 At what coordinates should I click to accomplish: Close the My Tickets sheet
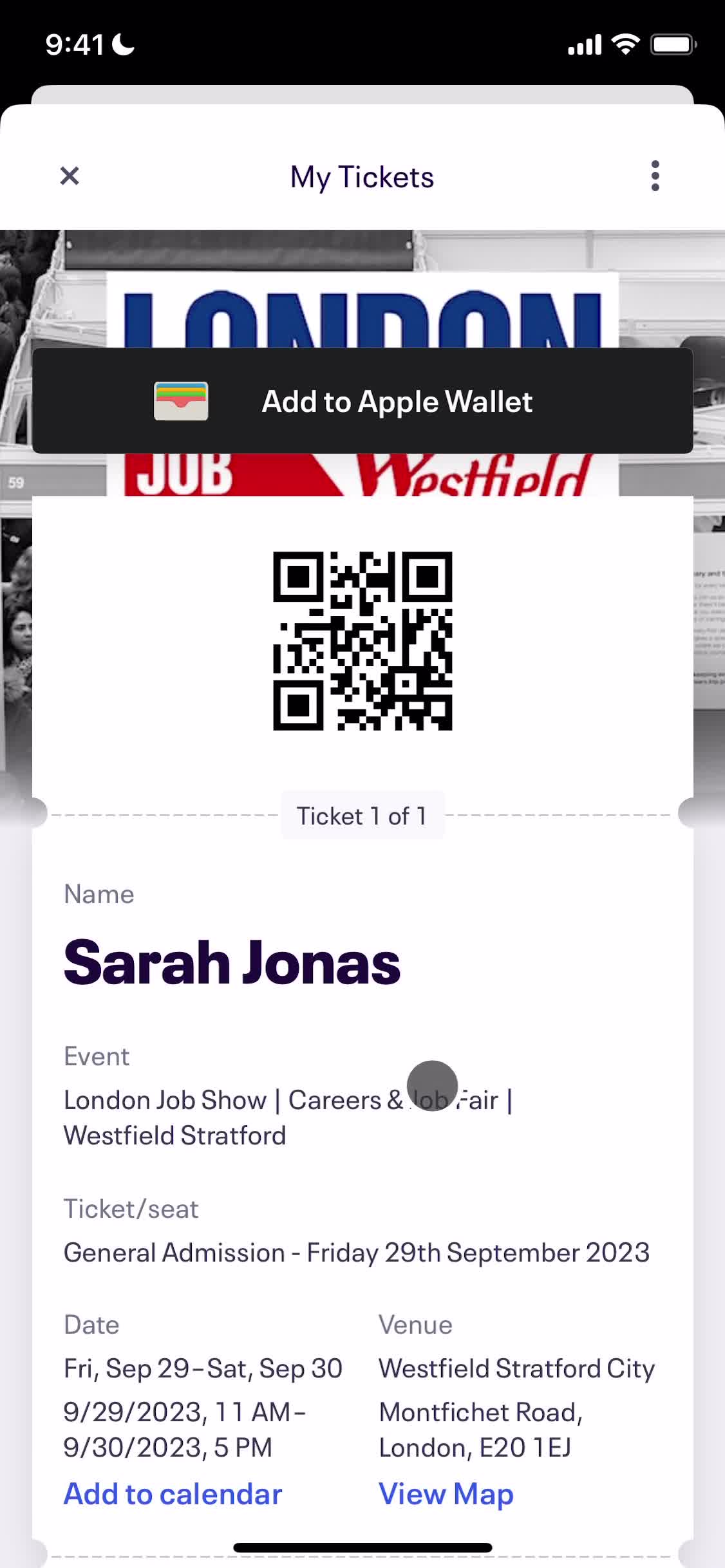pyautogui.click(x=70, y=176)
